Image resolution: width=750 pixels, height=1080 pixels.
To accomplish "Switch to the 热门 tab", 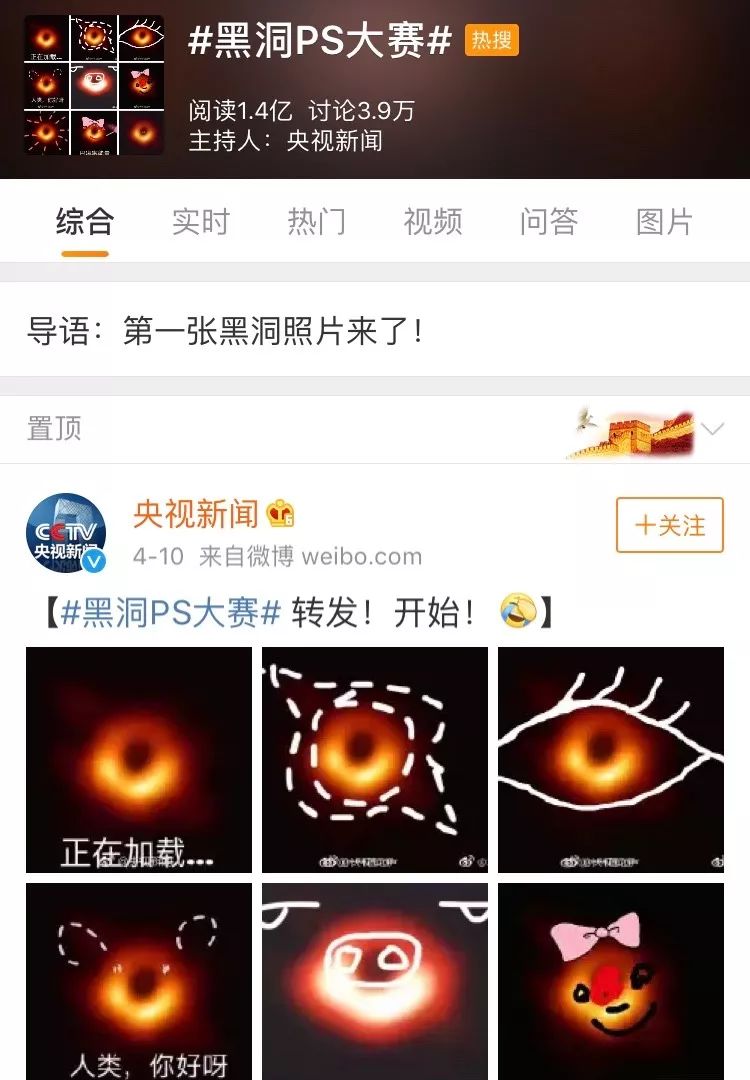I will 316,221.
